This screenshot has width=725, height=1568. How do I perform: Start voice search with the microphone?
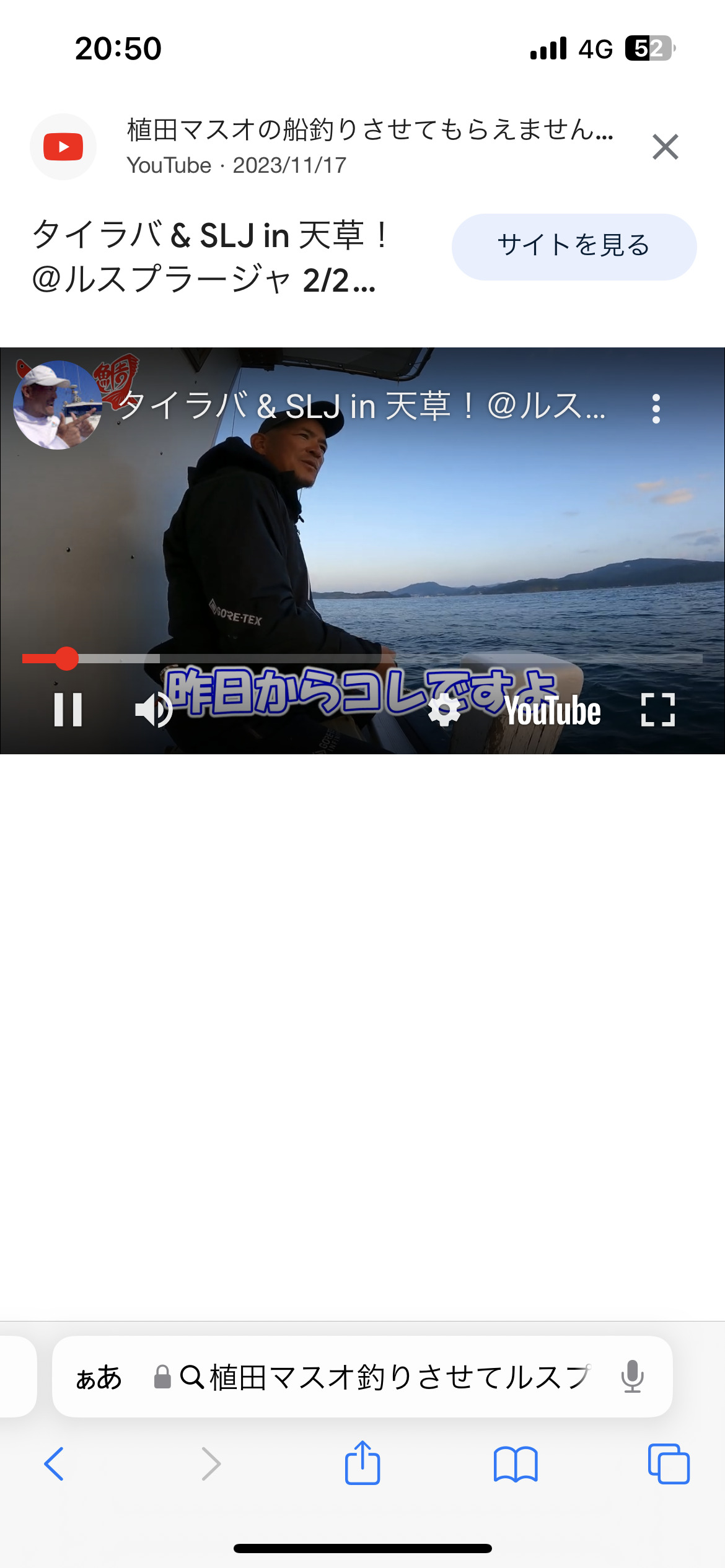pyautogui.click(x=633, y=1377)
